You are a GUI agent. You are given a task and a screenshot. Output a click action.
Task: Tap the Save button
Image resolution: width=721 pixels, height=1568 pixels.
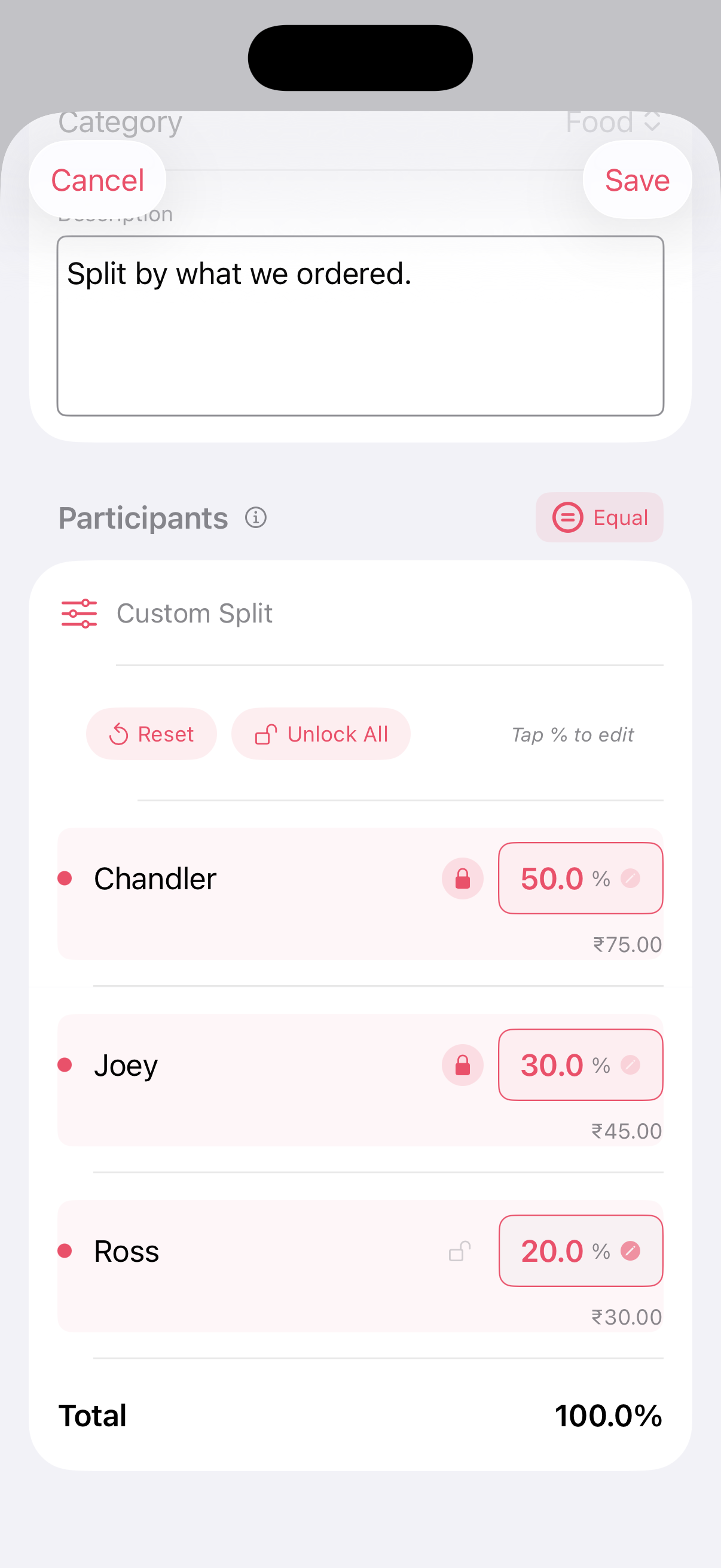(x=637, y=179)
